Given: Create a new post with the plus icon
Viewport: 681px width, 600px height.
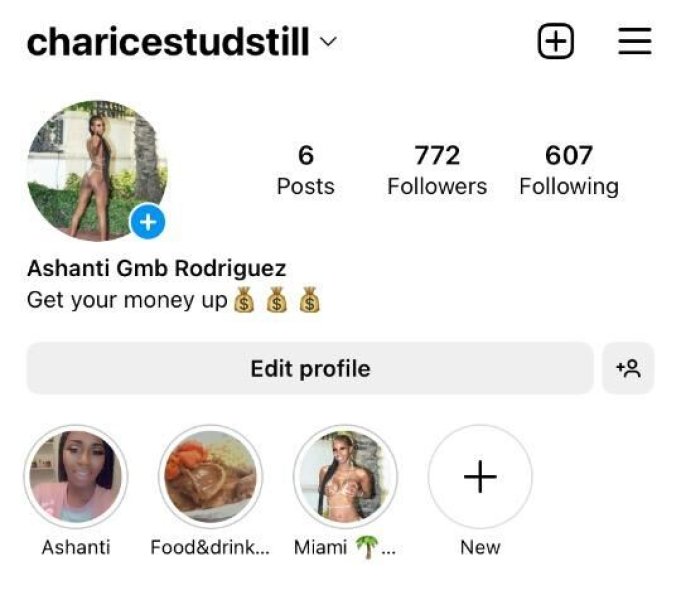Looking at the screenshot, I should (x=556, y=41).
